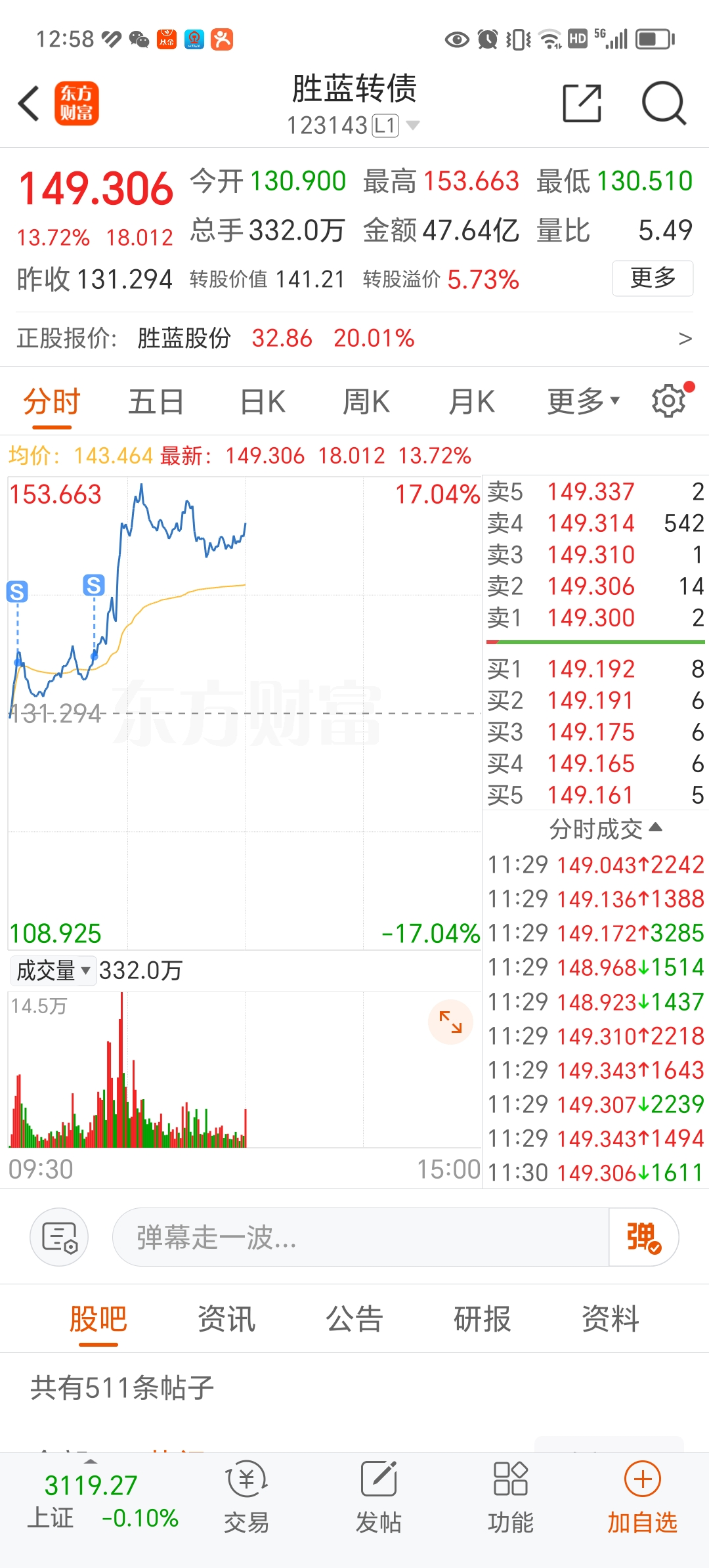The width and height of the screenshot is (709, 1568).
Task: Select the 月K chart tab
Action: pyautogui.click(x=471, y=401)
